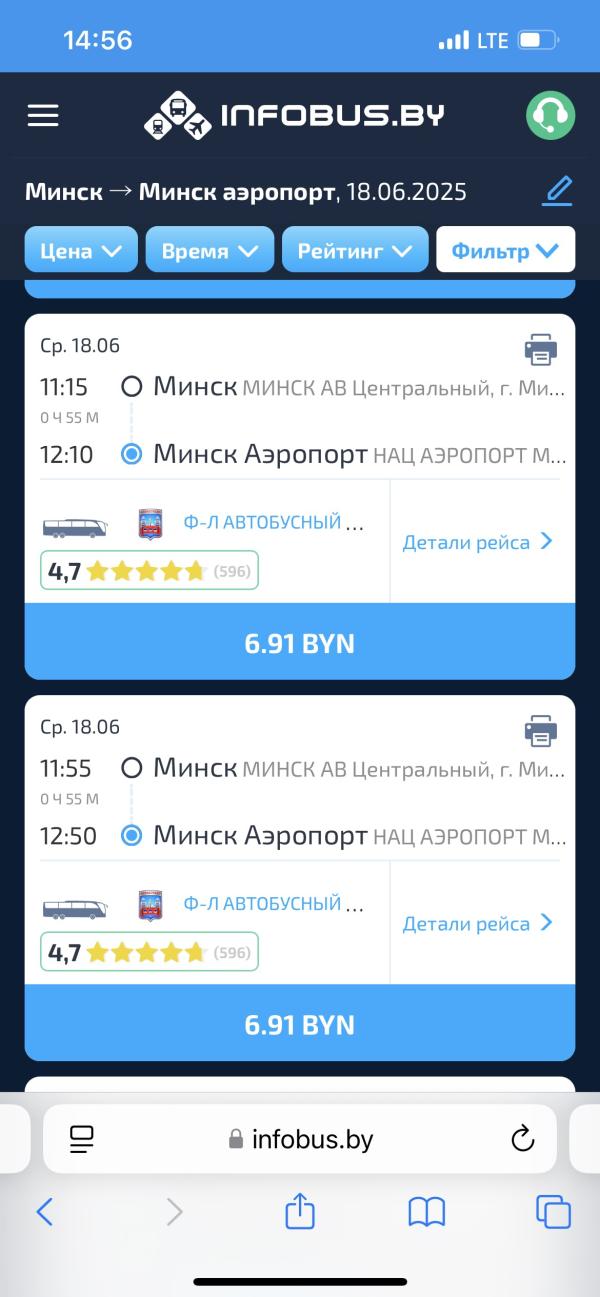Select the 6.91 BYN 11:15 departure
The height and width of the screenshot is (1297, 600).
(300, 643)
